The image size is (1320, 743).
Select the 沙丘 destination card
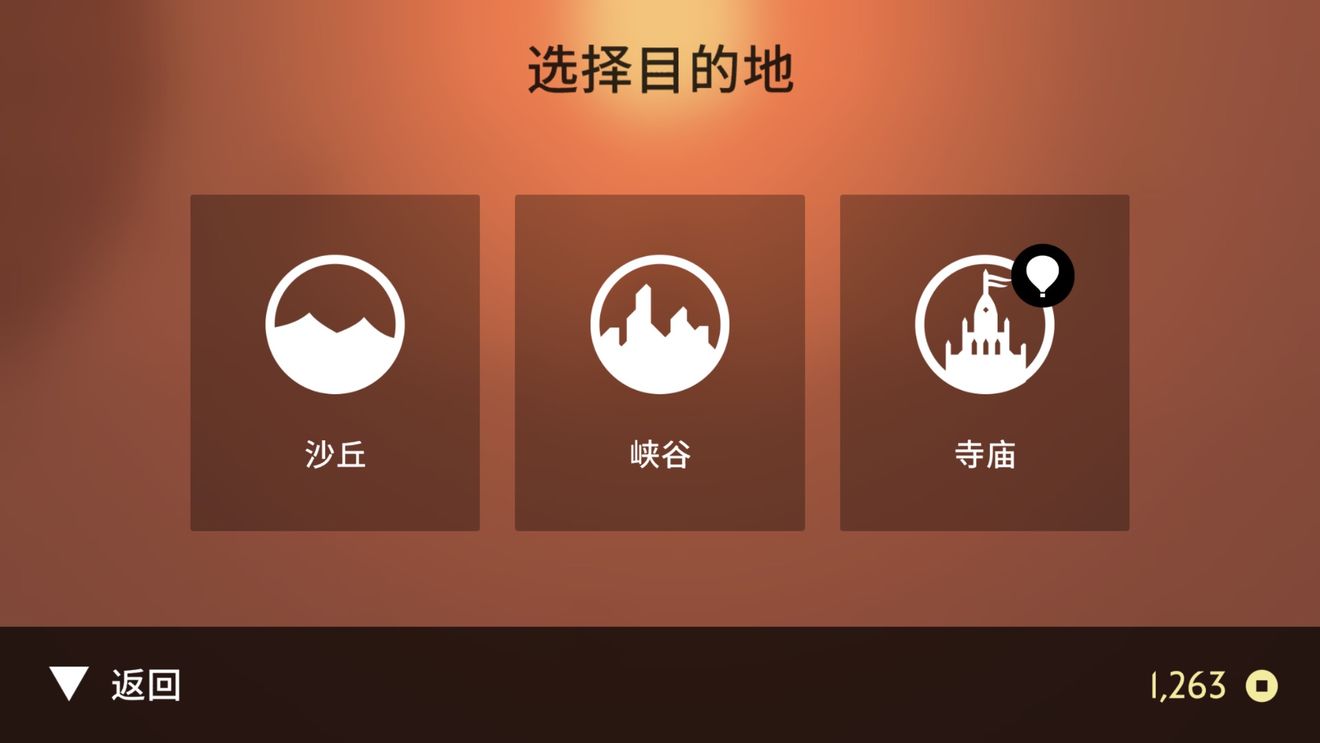coord(334,362)
